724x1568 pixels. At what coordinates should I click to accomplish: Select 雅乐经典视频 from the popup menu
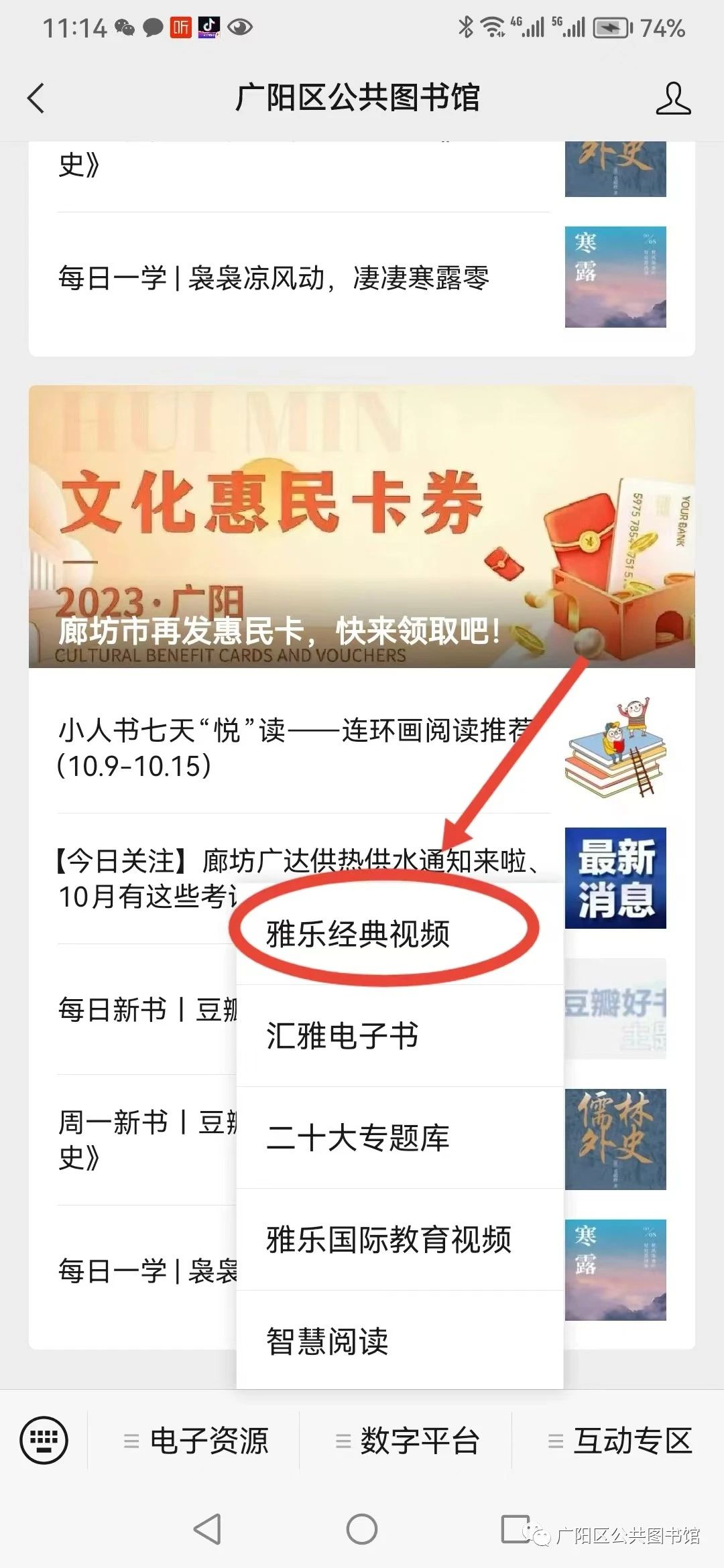tap(358, 933)
